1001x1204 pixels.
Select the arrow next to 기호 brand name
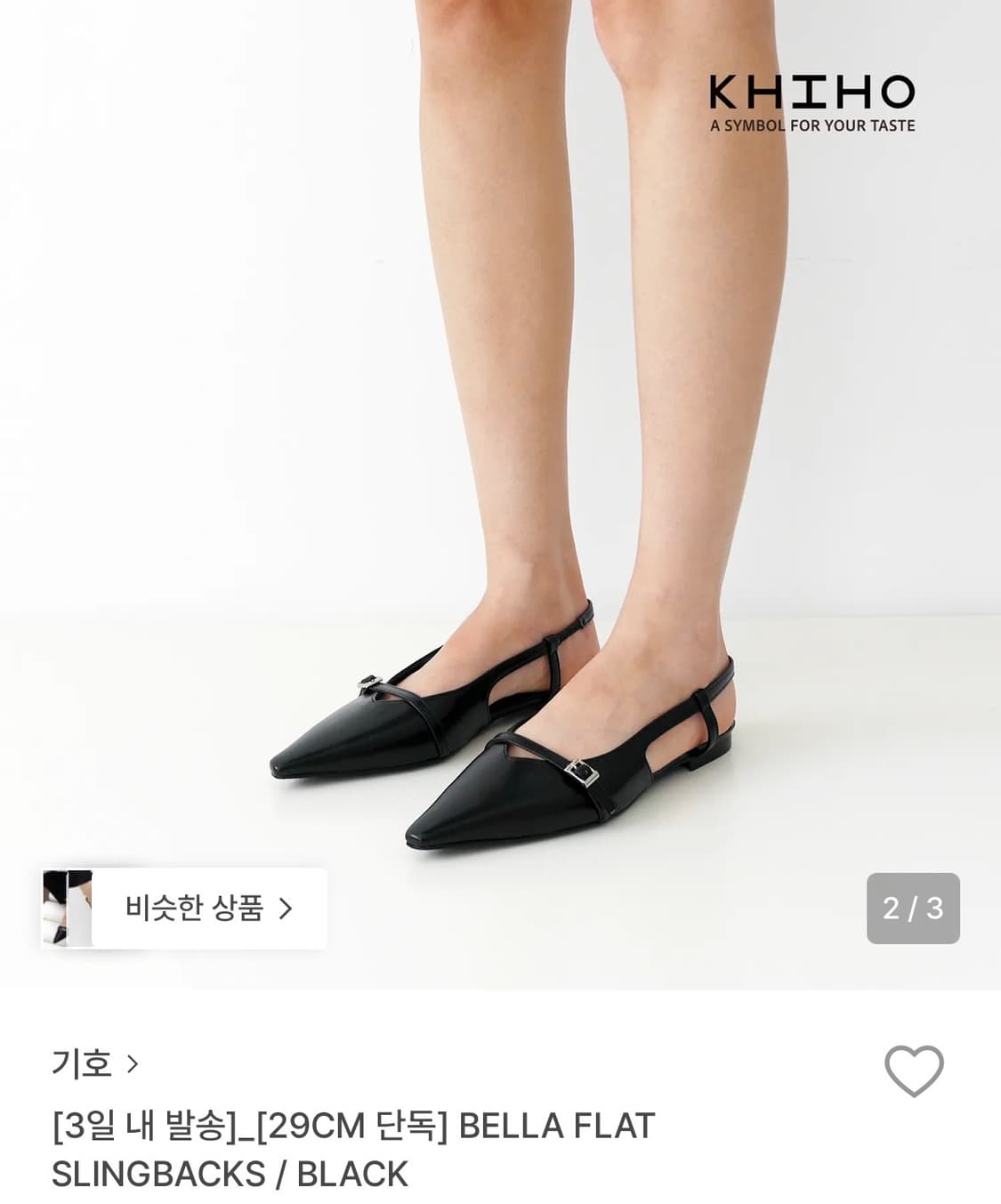coord(130,1063)
